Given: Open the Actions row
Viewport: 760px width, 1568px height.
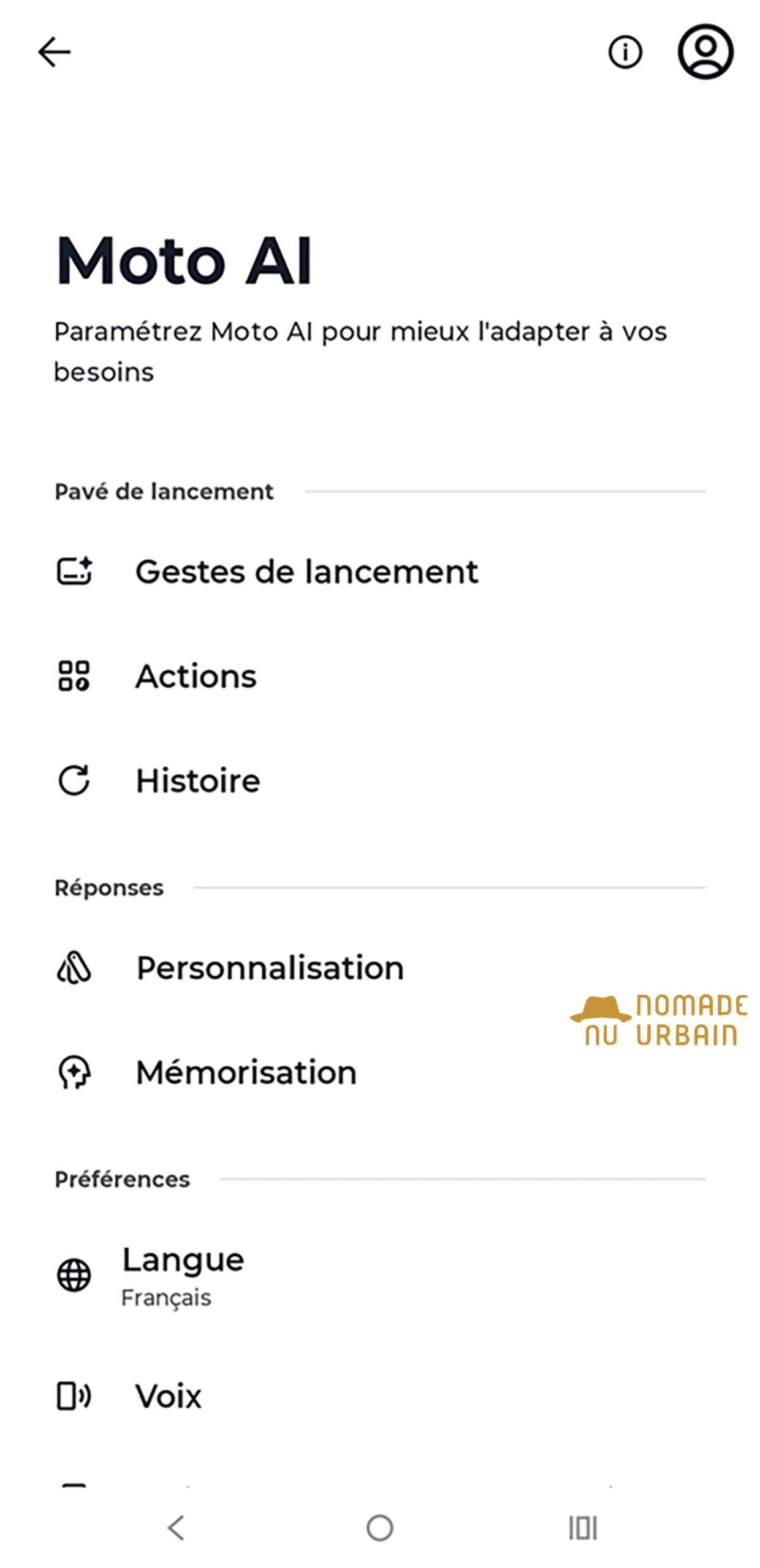Looking at the screenshot, I should (x=380, y=676).
